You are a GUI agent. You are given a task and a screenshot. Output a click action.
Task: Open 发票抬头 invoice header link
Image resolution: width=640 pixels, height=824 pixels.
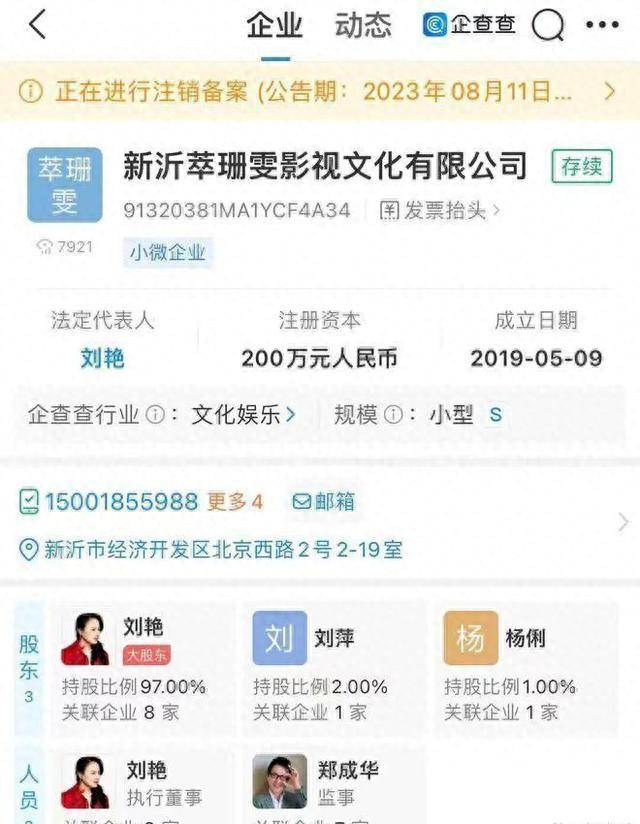pyautogui.click(x=440, y=210)
